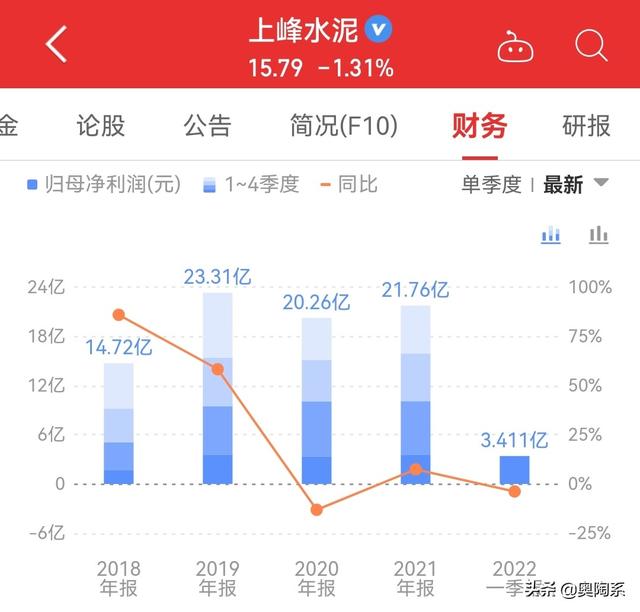Switch to the 公告 tab

point(207,126)
